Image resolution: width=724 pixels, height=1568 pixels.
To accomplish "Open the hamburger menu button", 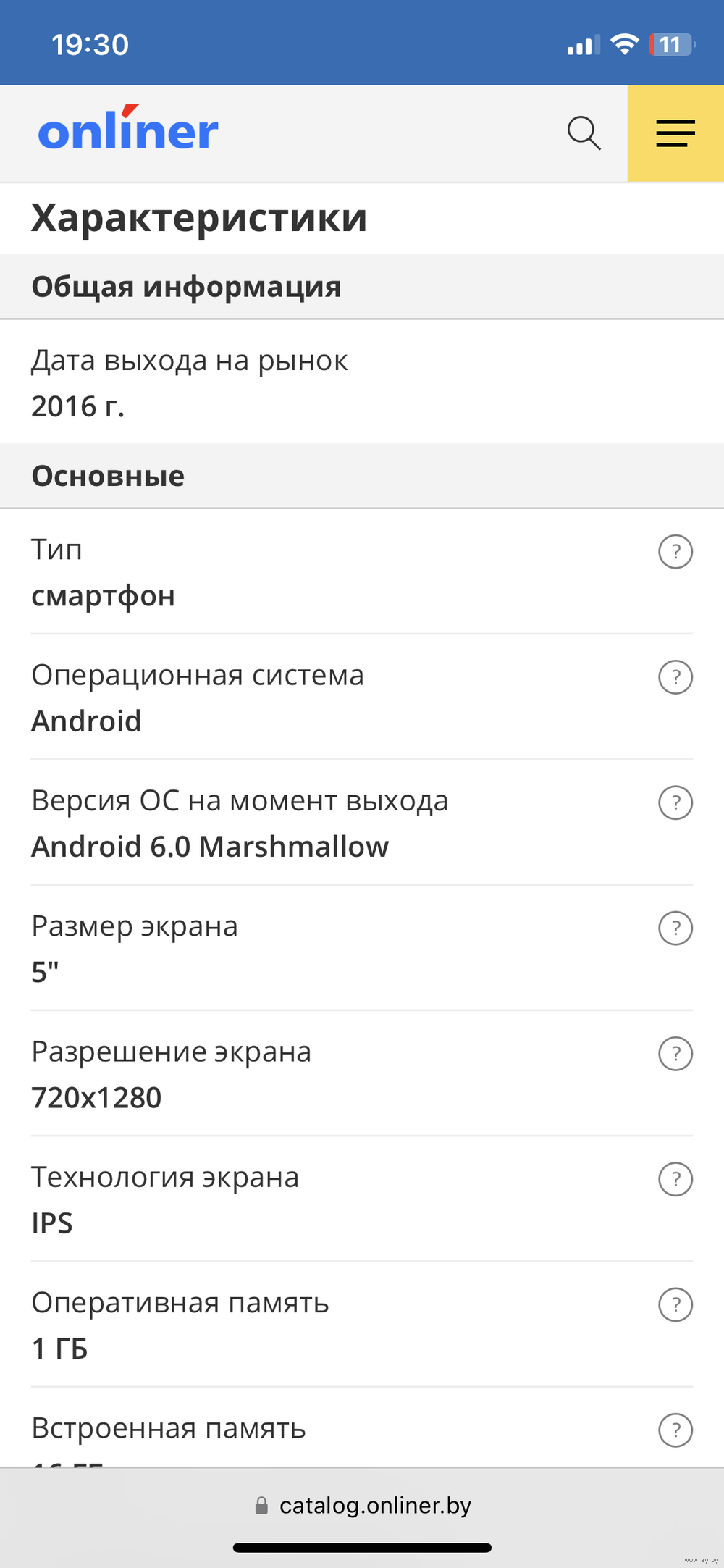I will point(675,133).
